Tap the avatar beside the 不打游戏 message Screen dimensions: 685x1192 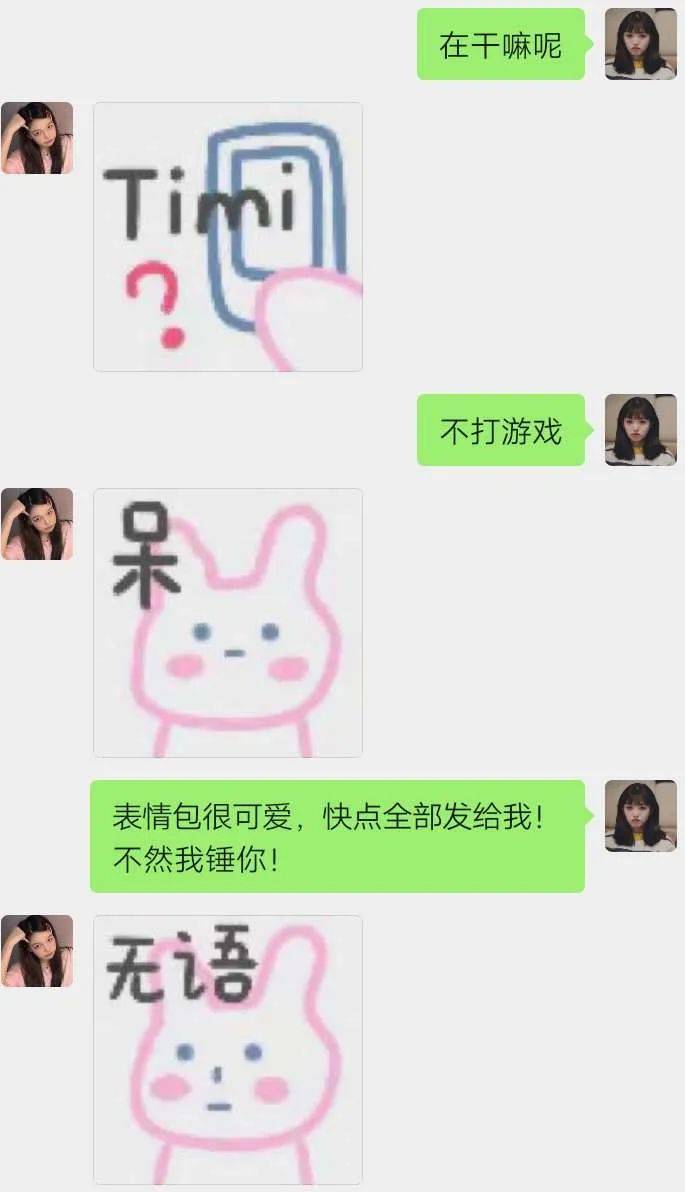(641, 430)
